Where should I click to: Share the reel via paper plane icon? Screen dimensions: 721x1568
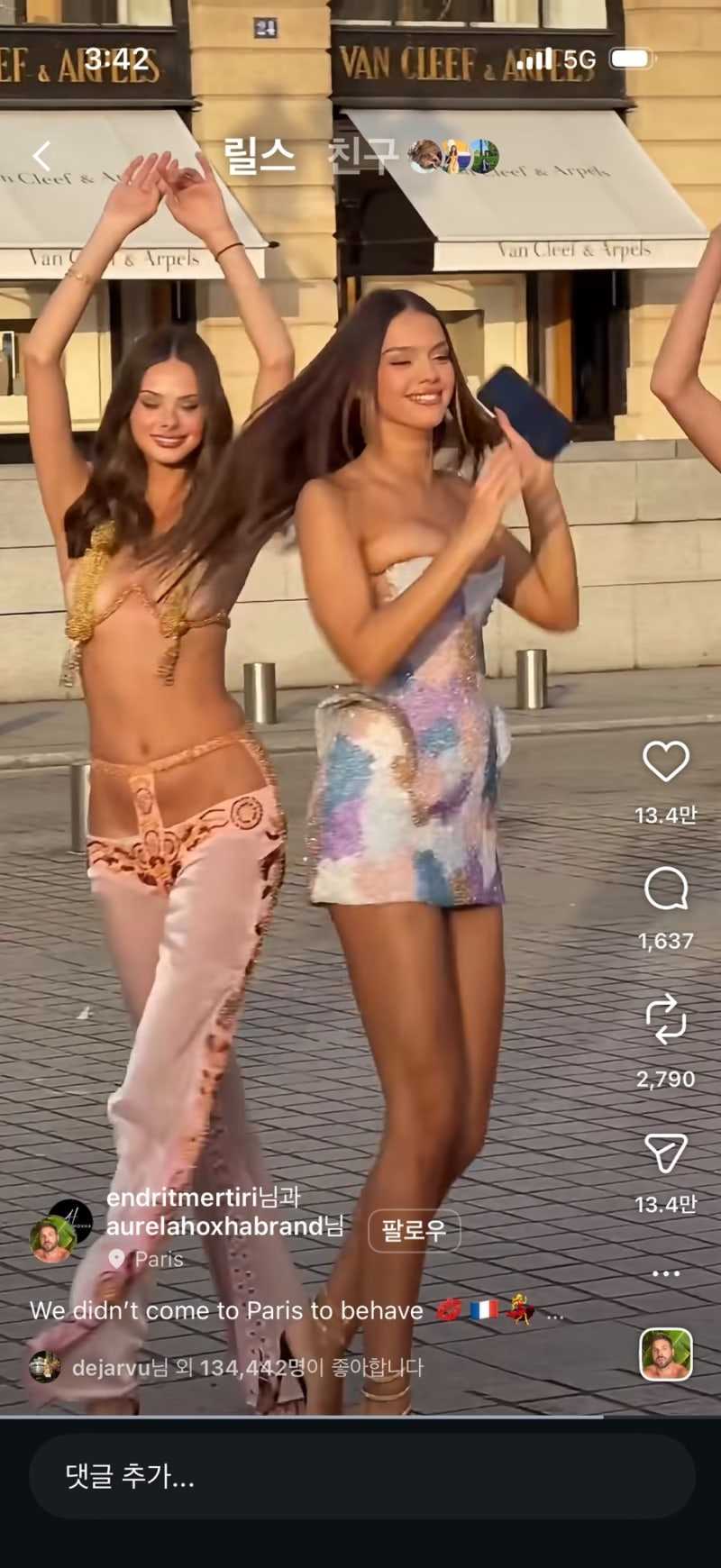pyautogui.click(x=665, y=1153)
